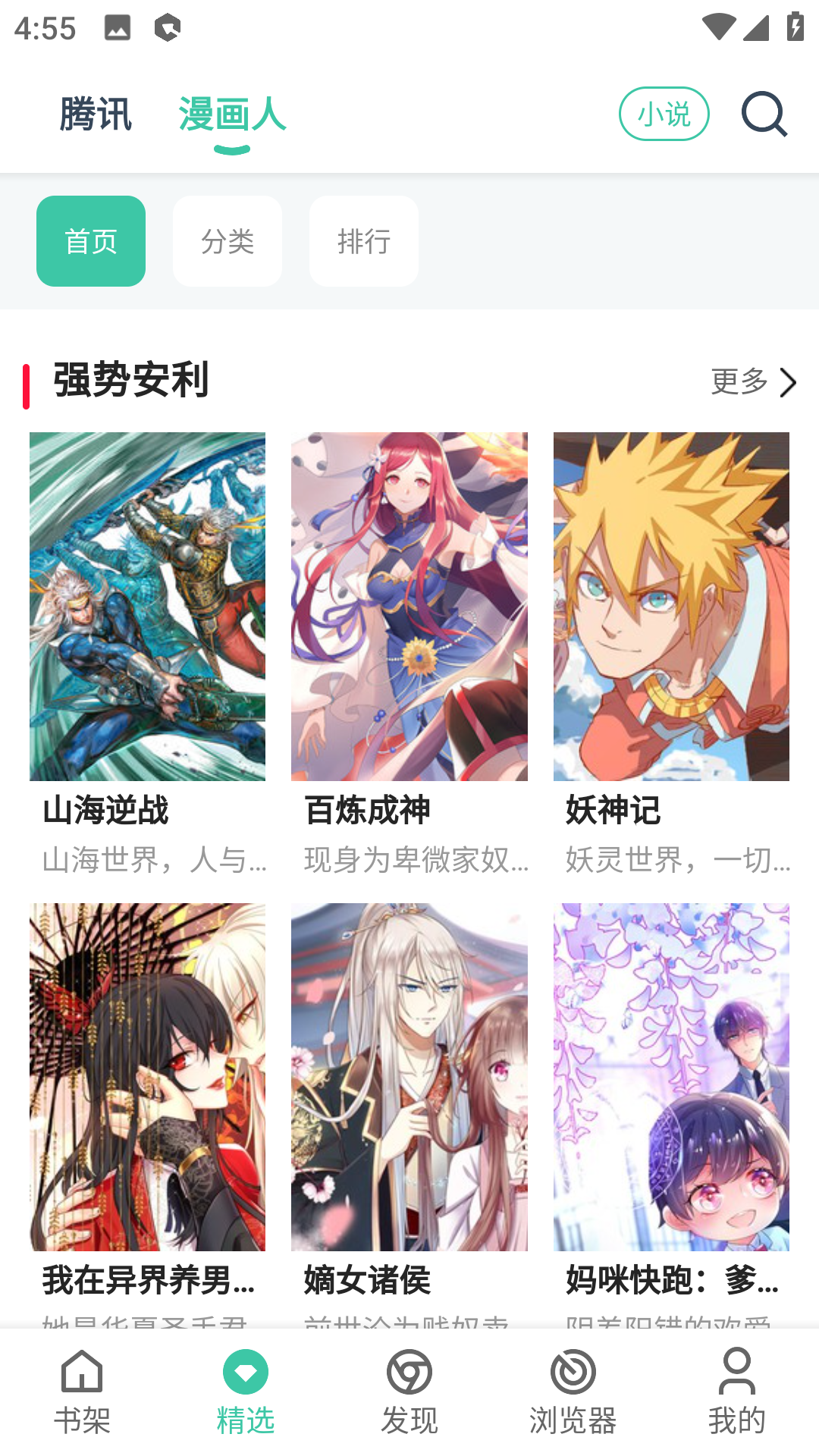Open the comic titled 妖神记

coord(671,607)
